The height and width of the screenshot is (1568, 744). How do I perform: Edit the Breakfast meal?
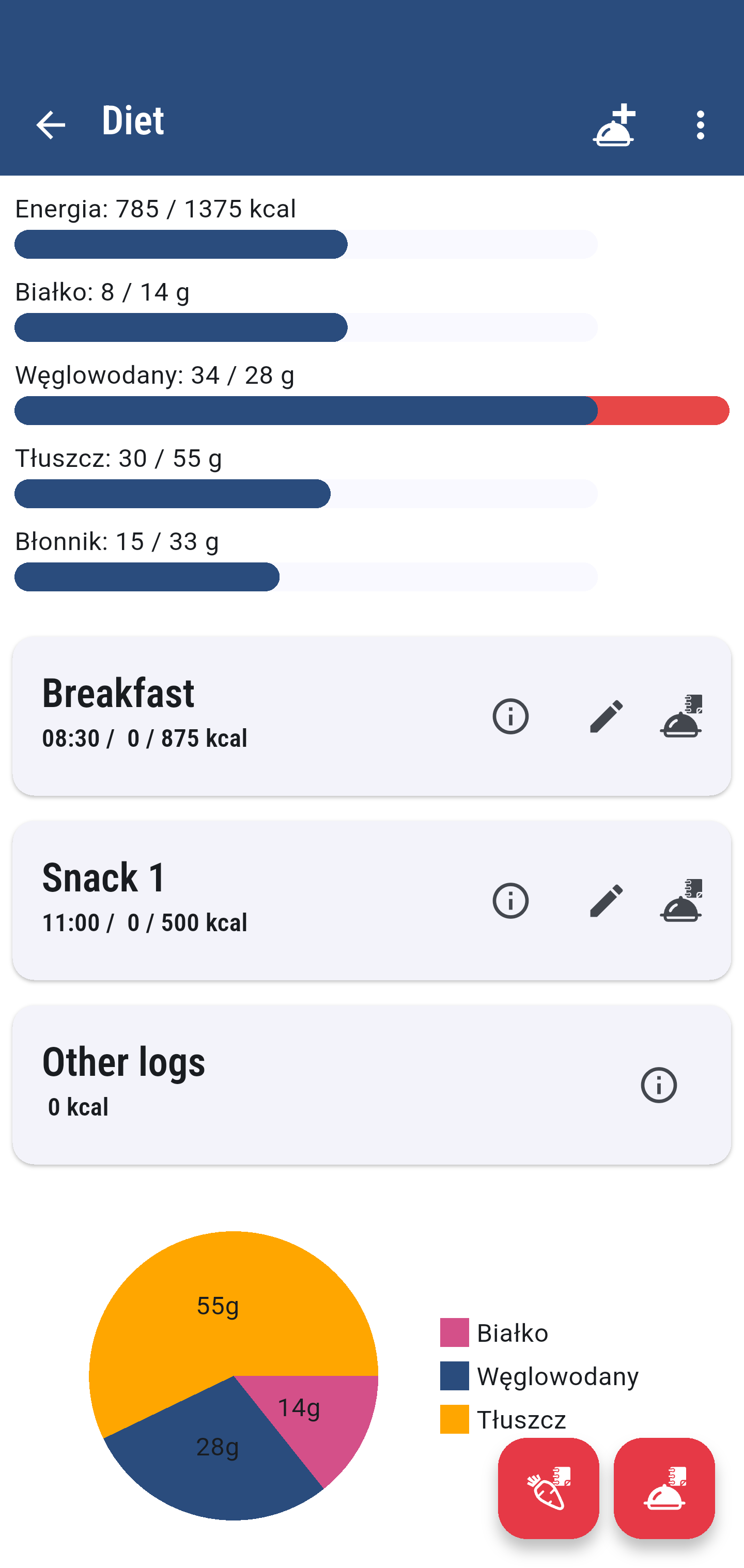point(607,716)
